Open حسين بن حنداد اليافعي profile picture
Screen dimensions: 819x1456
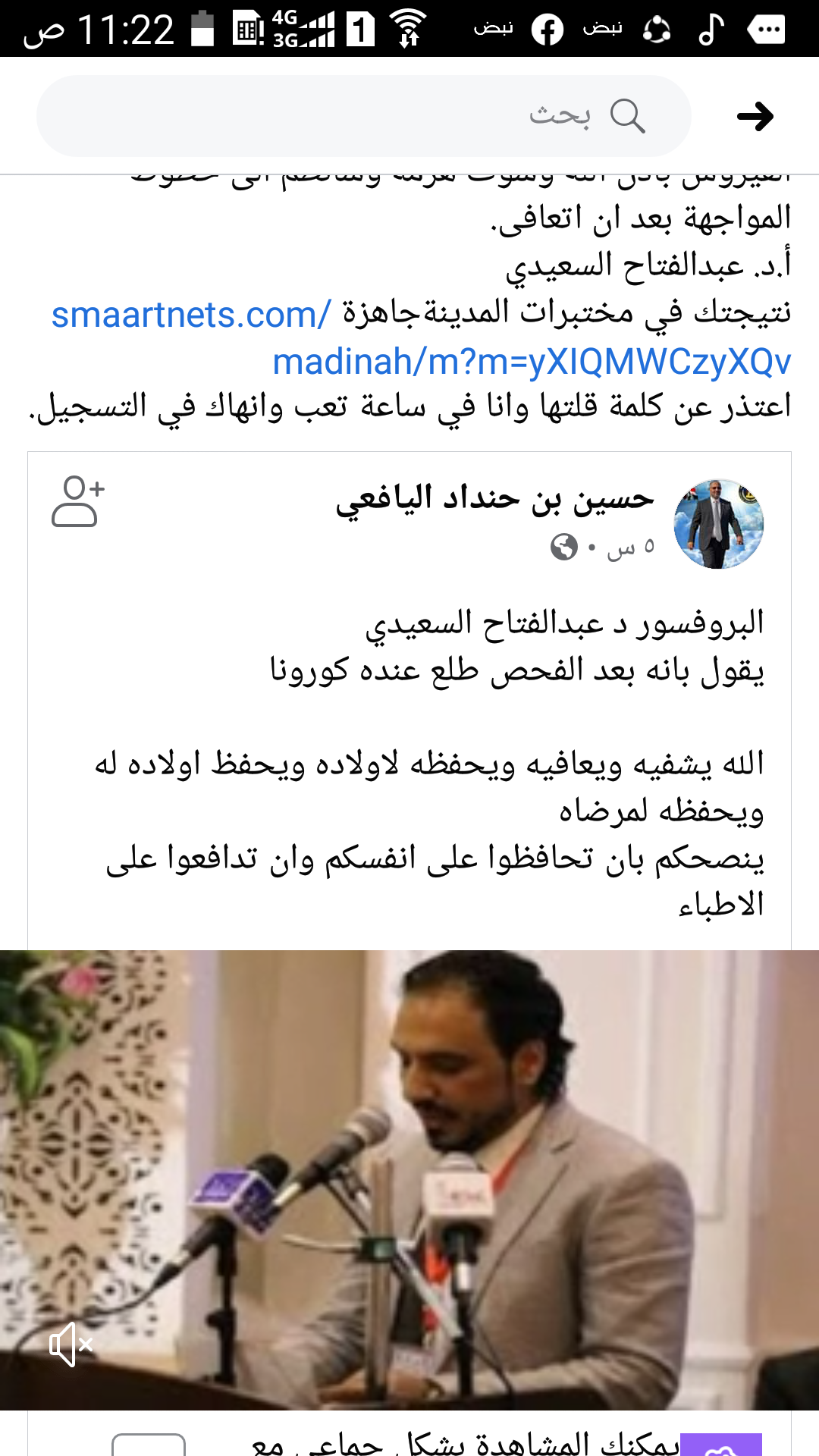point(717,523)
